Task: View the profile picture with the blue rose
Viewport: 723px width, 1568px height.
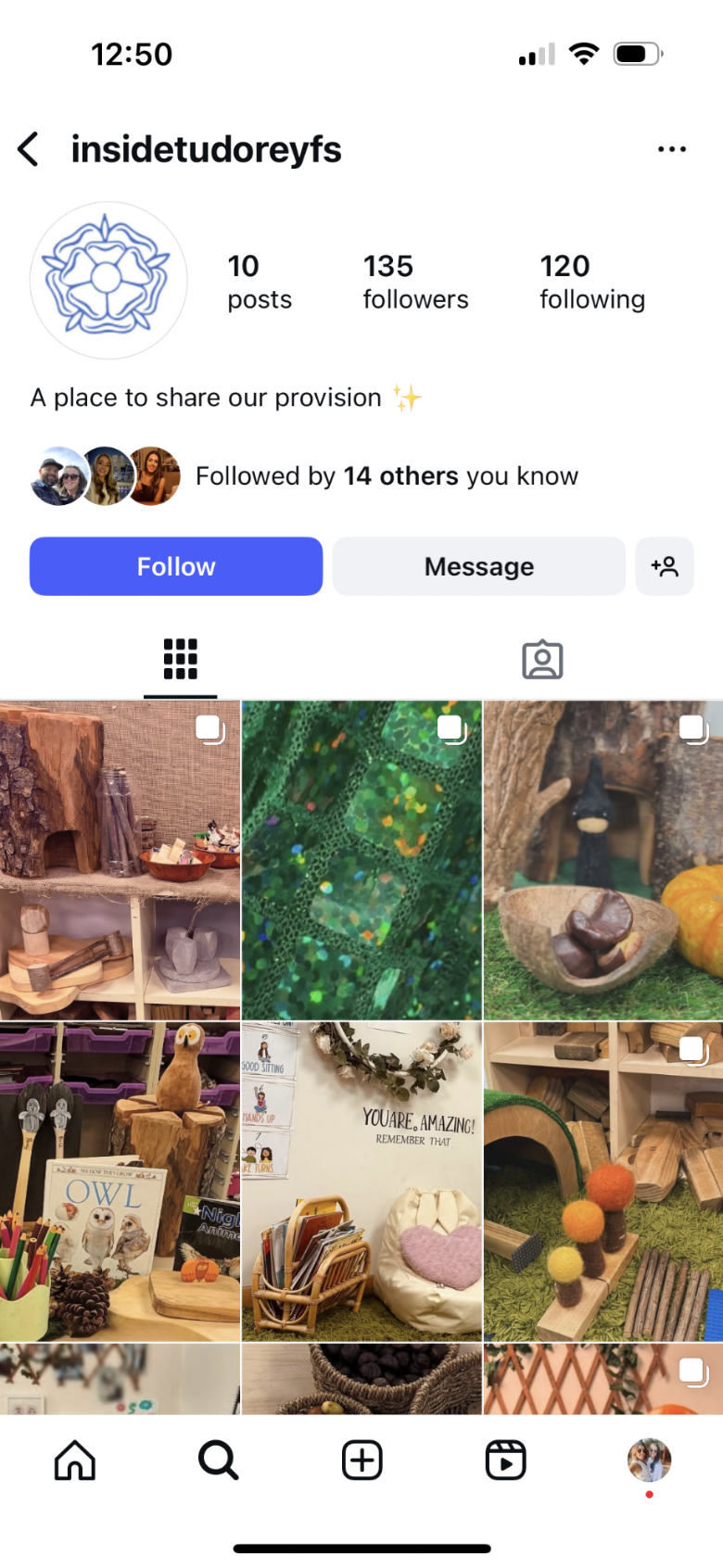Action: (108, 280)
